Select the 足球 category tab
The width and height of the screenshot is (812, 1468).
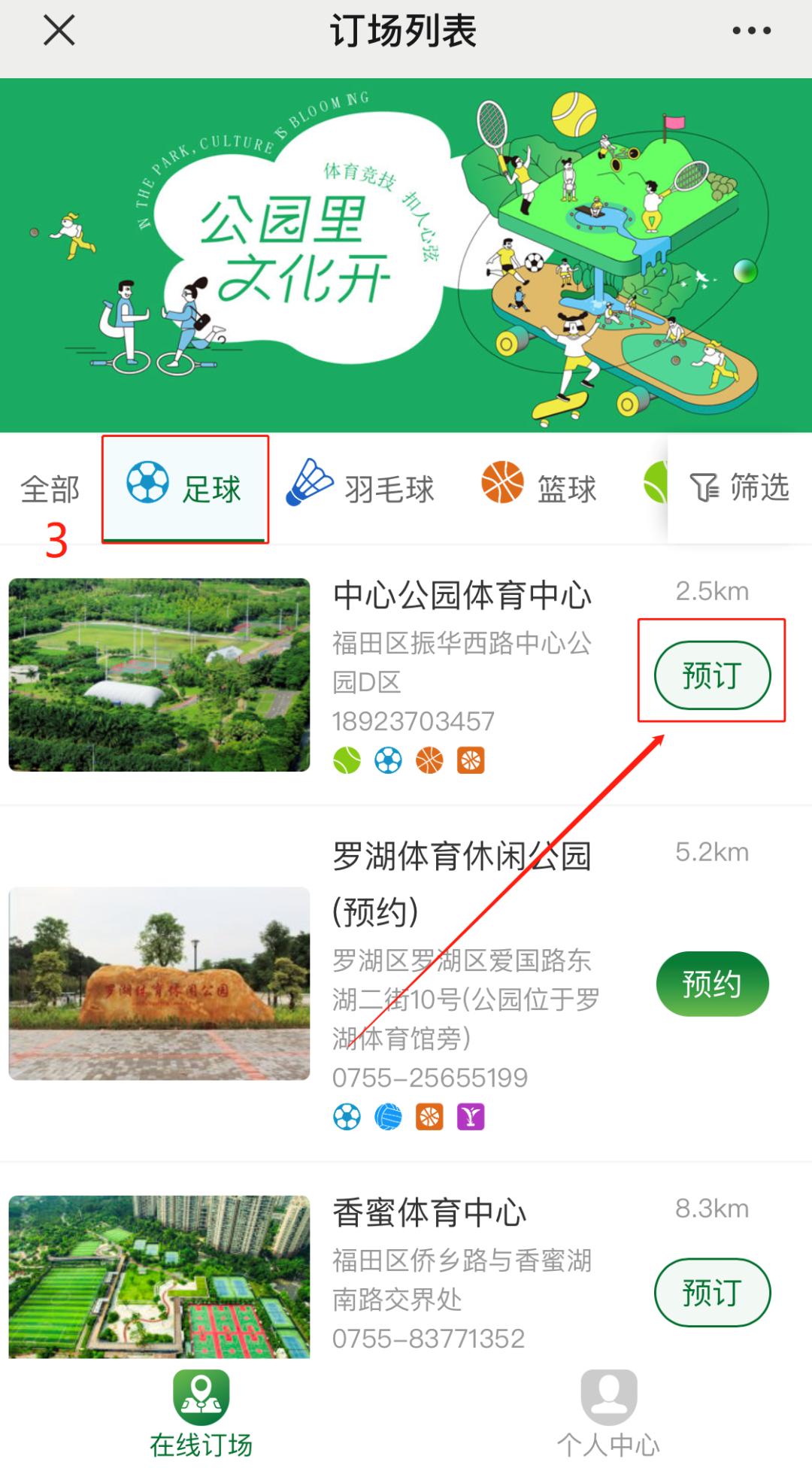pyautogui.click(x=185, y=487)
